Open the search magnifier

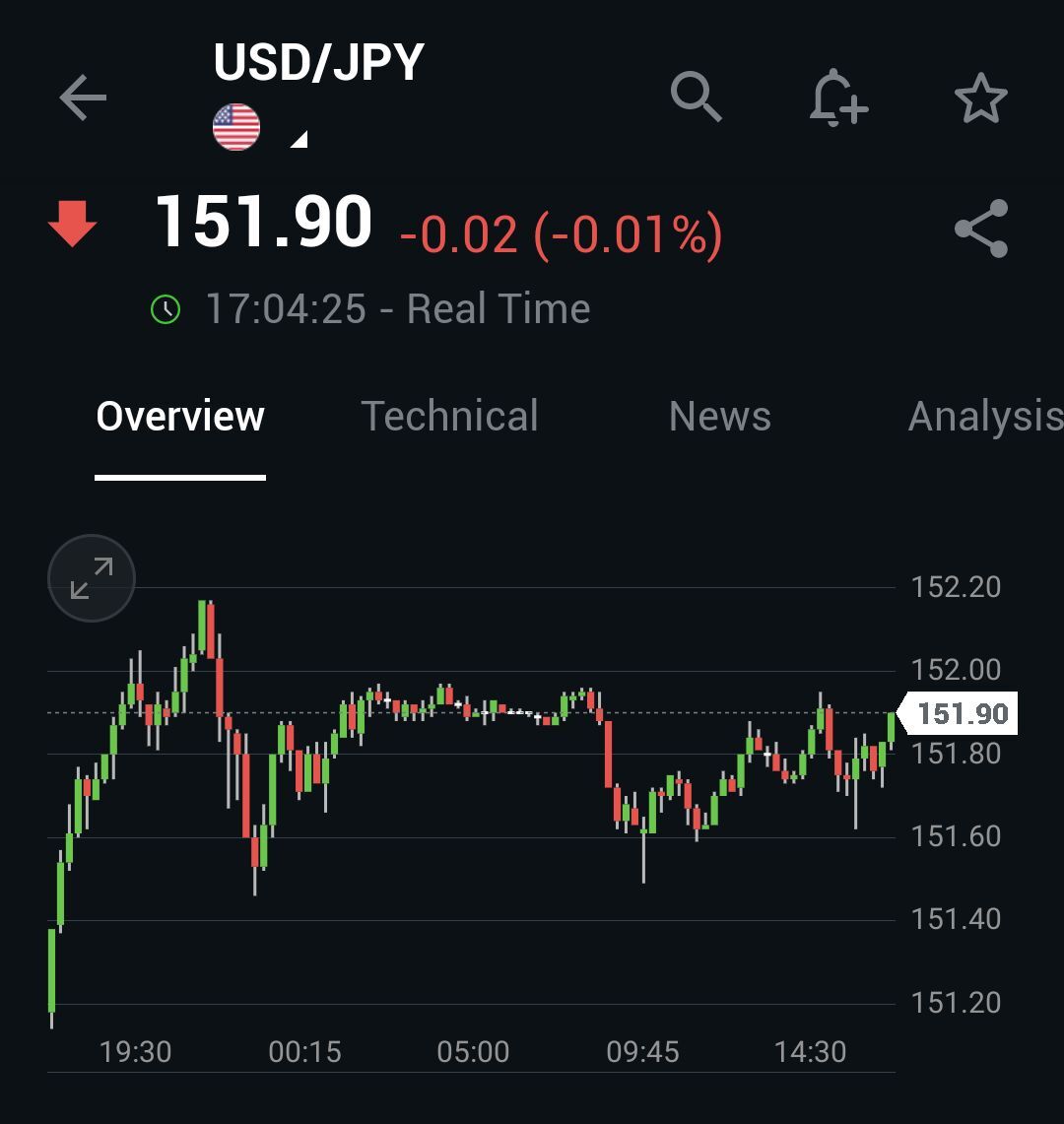[x=697, y=97]
